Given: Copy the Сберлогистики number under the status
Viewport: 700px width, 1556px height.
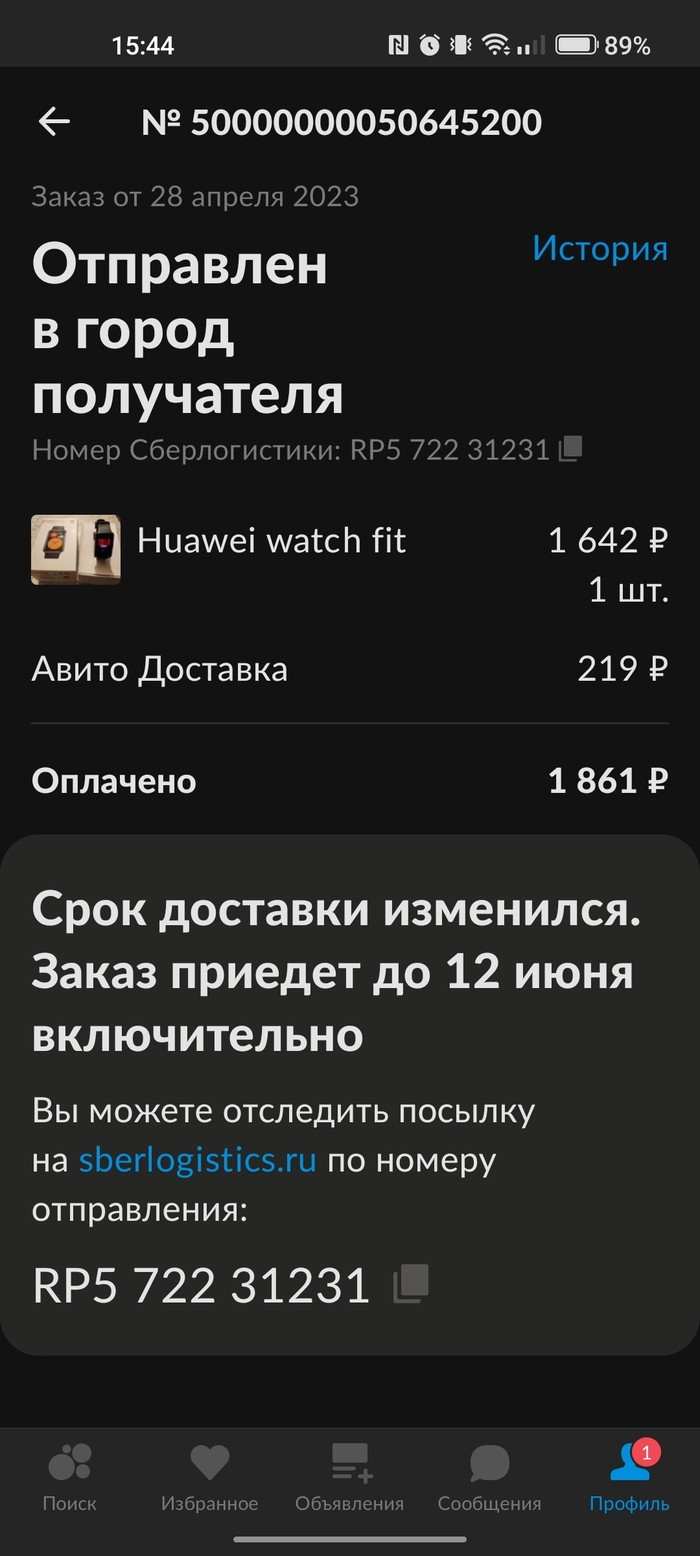Looking at the screenshot, I should pos(570,449).
